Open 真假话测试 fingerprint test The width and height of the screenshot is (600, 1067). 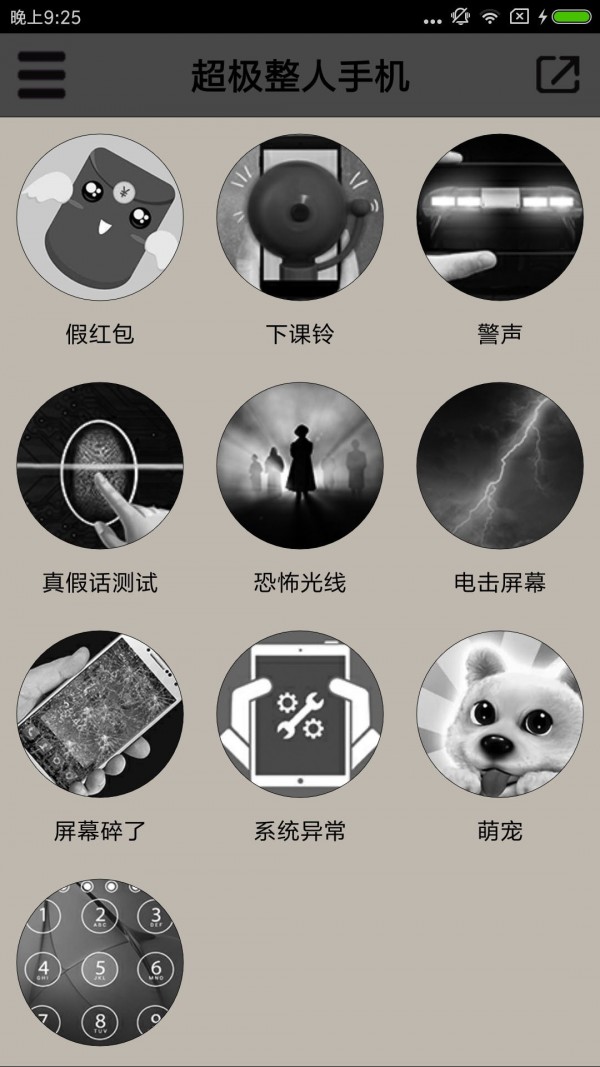tap(100, 465)
